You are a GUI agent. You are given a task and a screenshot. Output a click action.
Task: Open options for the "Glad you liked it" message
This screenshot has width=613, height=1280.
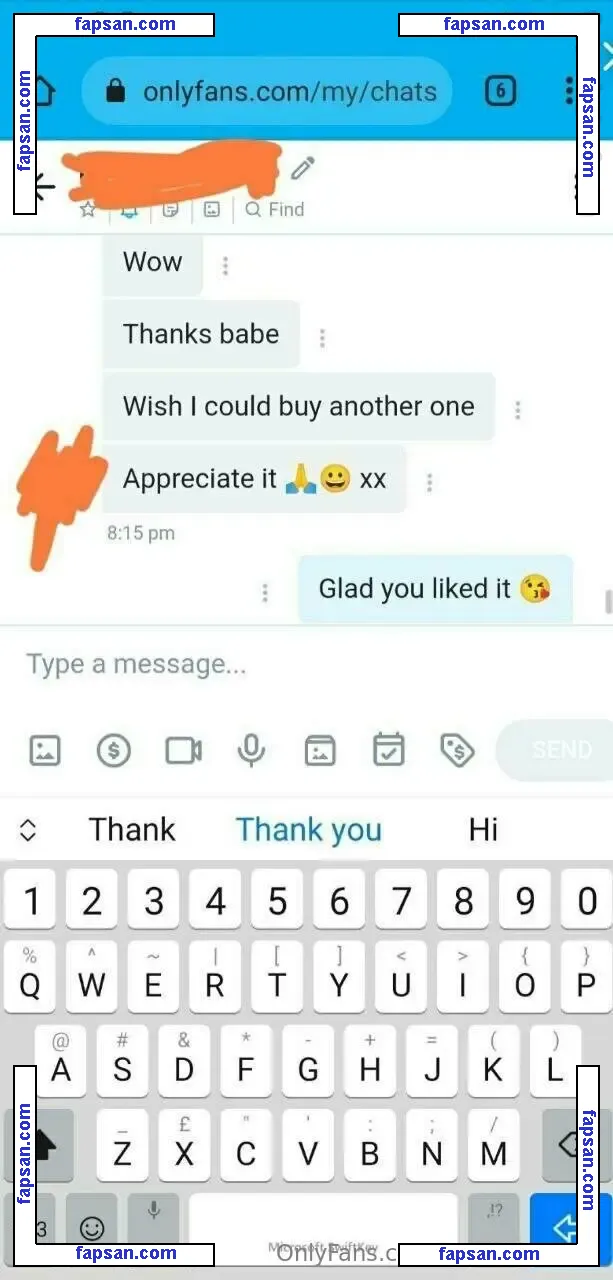click(x=265, y=593)
